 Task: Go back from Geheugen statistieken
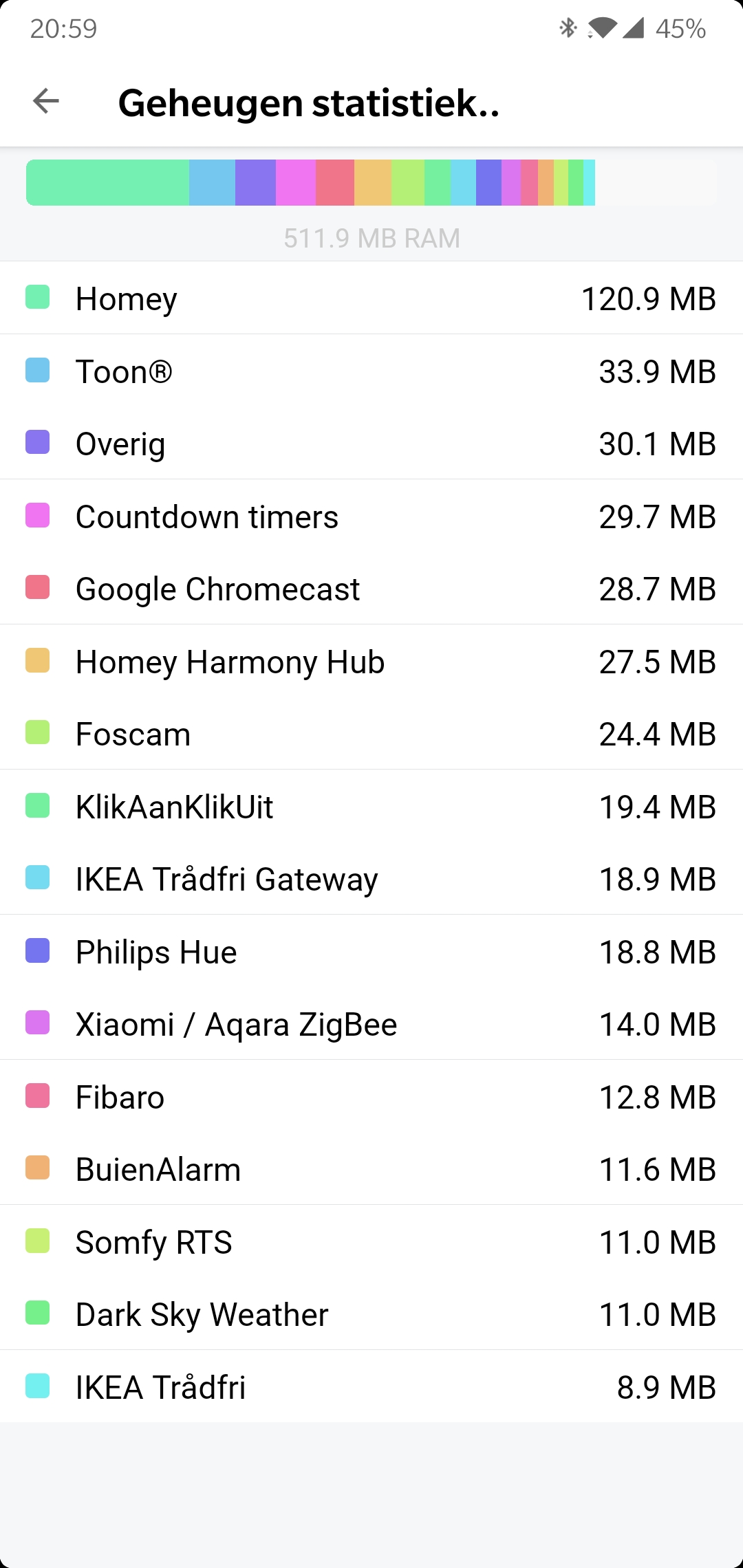tap(46, 102)
